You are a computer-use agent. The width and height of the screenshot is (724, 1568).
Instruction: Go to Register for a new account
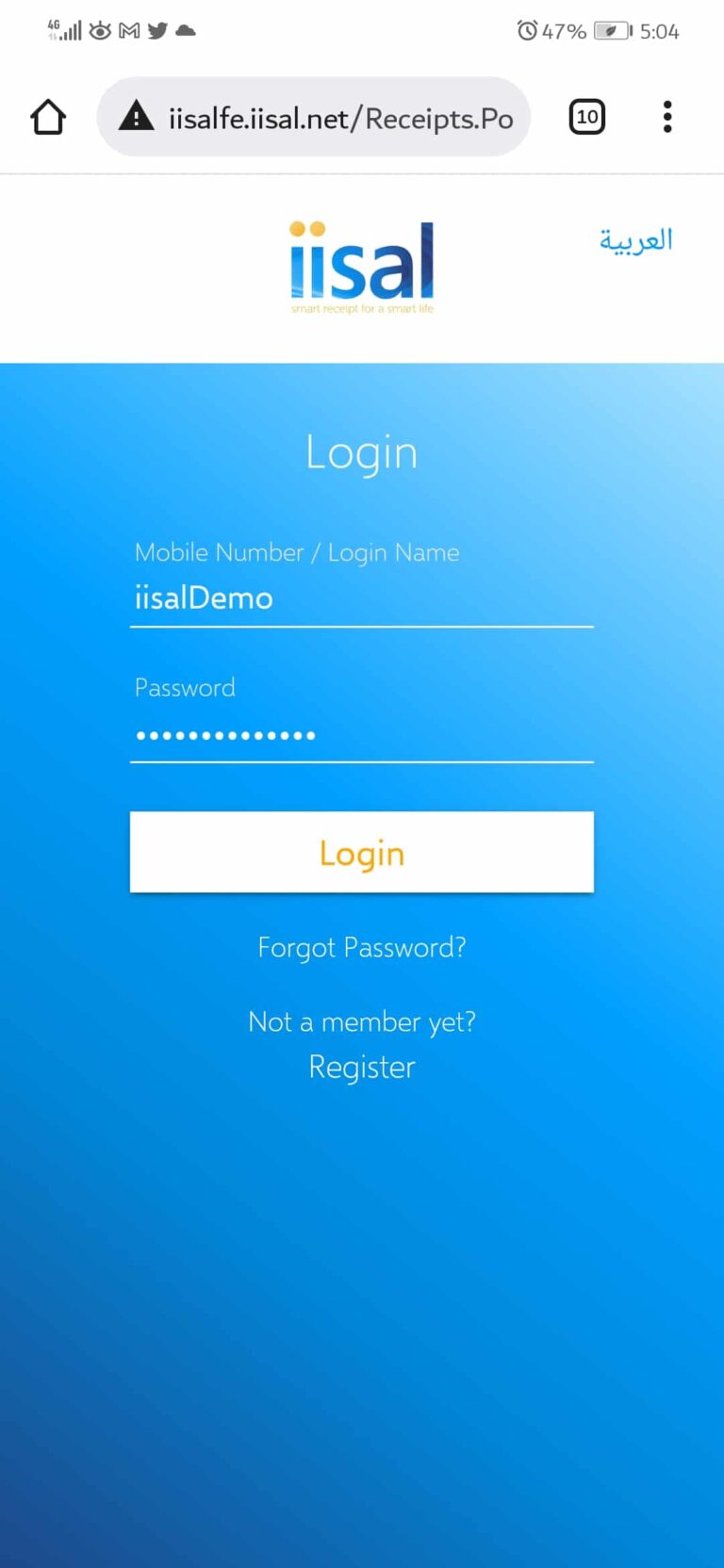click(x=362, y=1067)
